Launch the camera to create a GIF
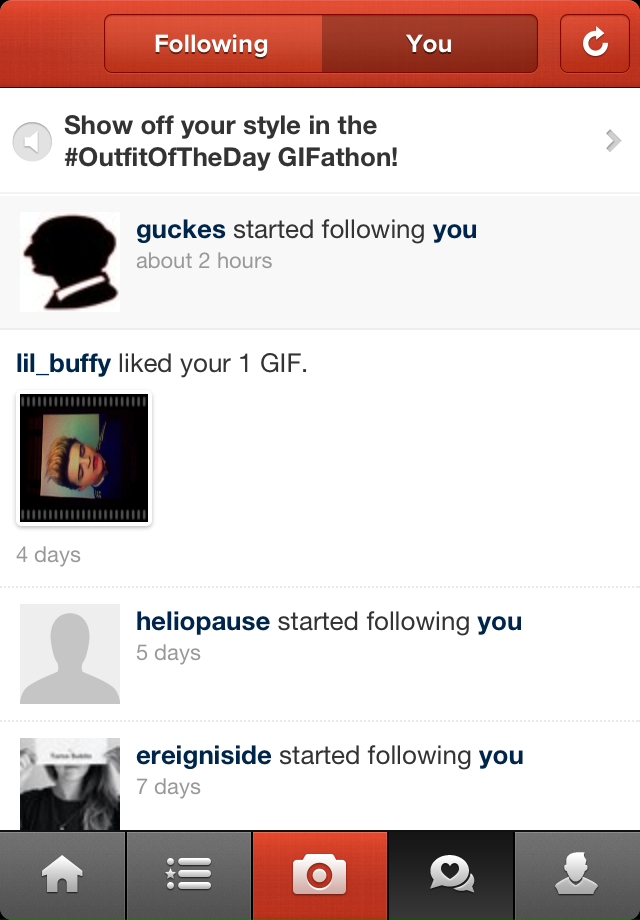The image size is (640, 920). [x=320, y=876]
